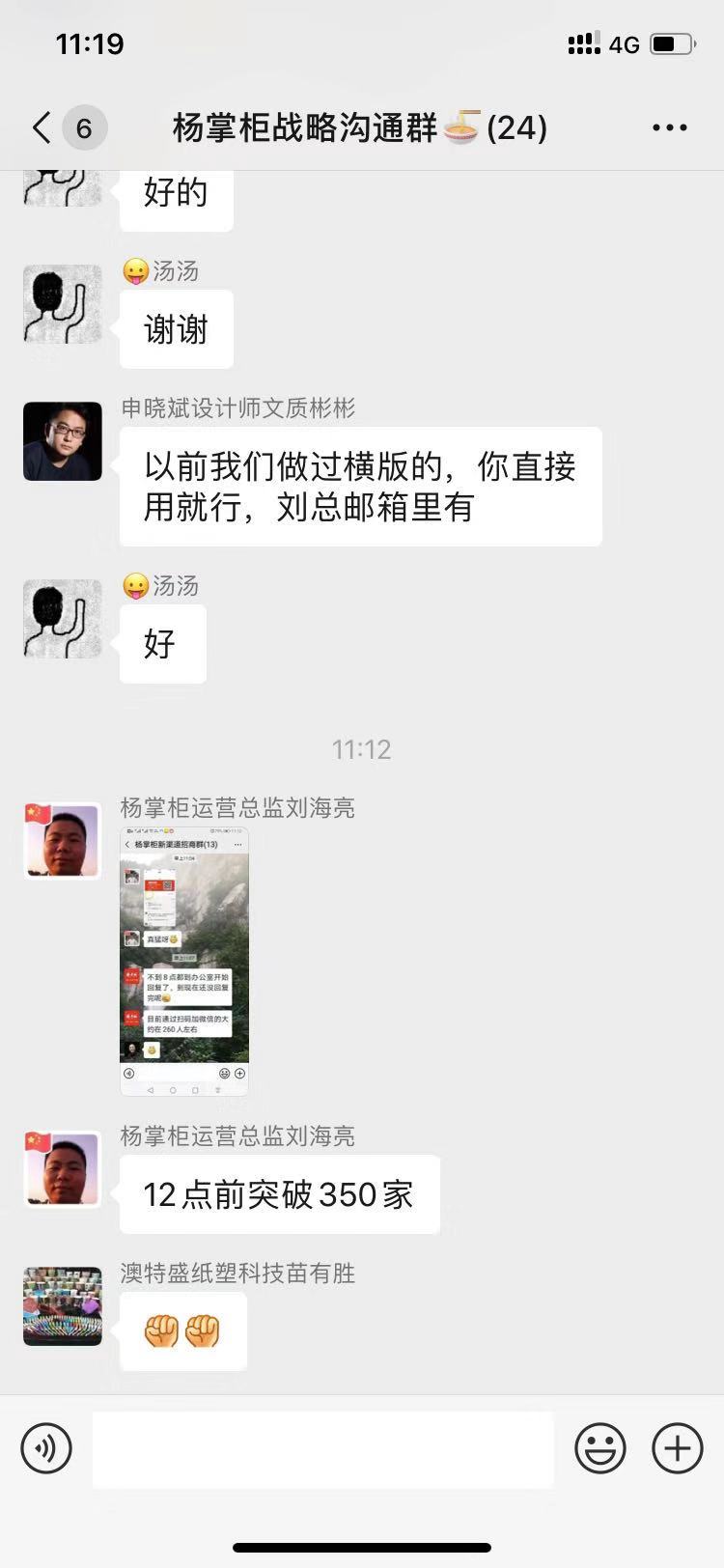
Task: Open 澳特盛纸塑科技苗有胜's avatar
Action: coord(63,1306)
